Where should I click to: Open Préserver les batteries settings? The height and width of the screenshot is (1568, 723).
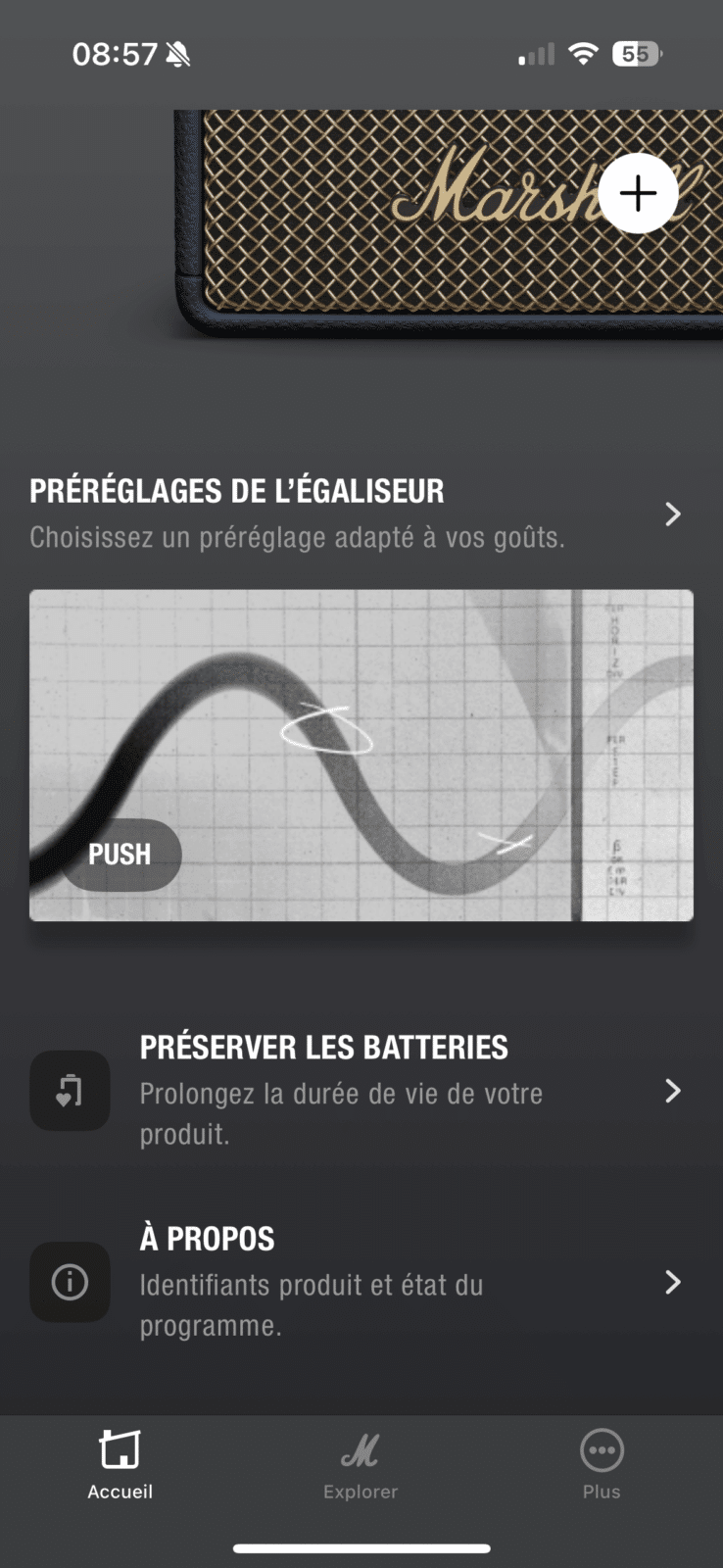tap(361, 1091)
